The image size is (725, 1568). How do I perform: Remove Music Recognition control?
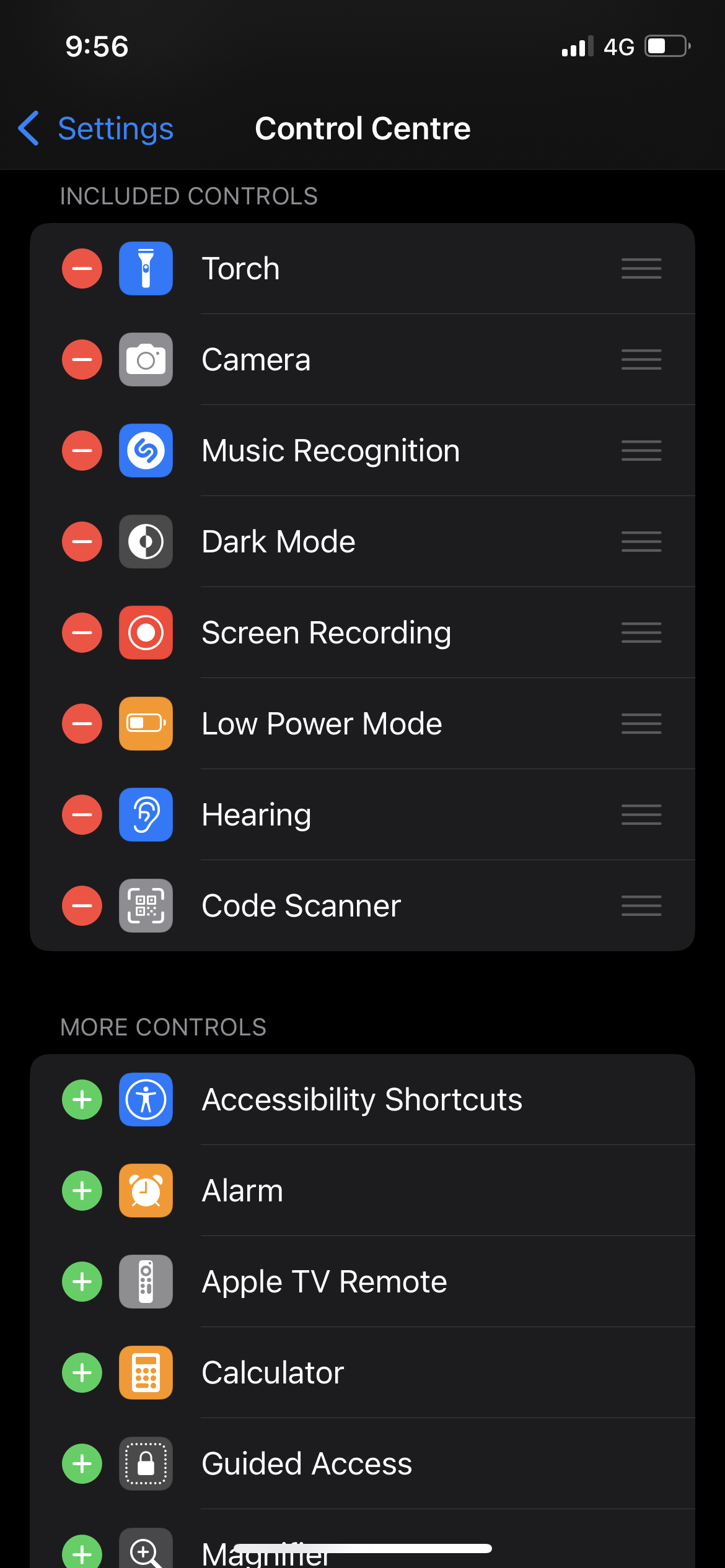[x=82, y=451]
